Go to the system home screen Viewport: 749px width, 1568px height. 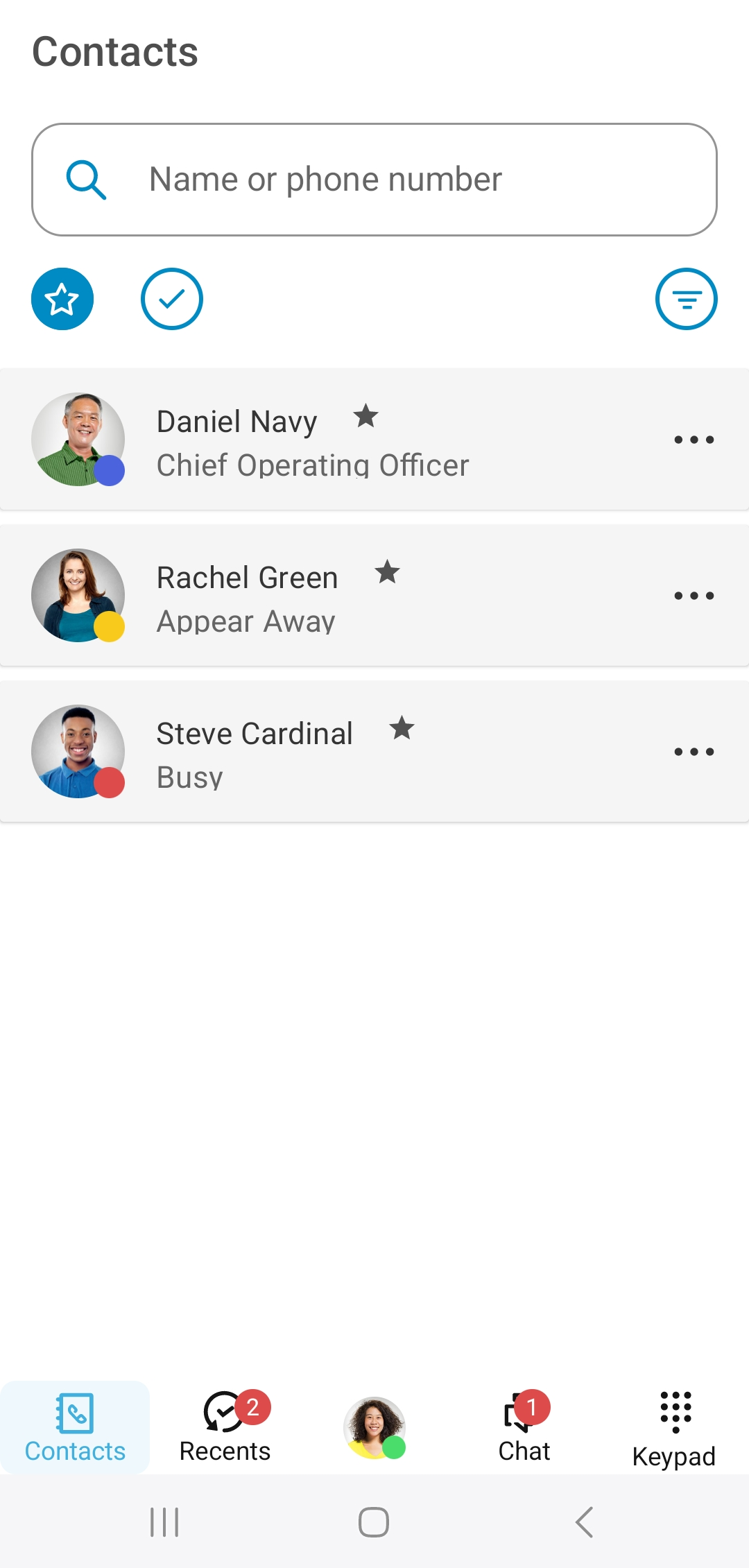[x=374, y=1522]
